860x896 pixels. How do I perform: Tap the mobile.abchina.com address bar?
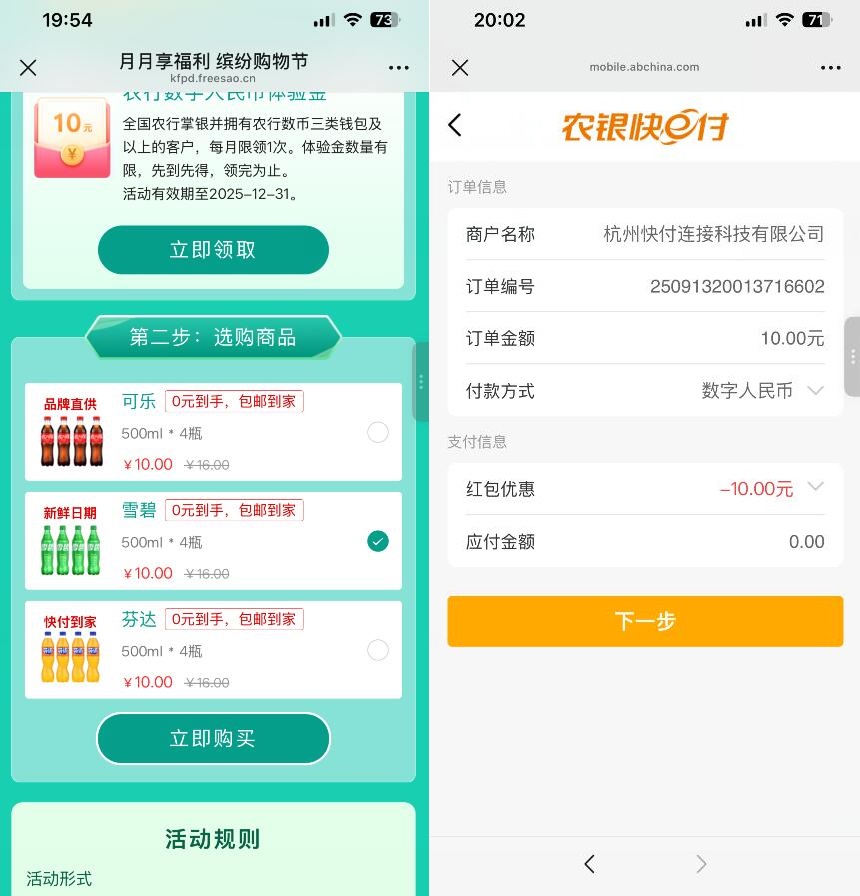click(x=645, y=67)
